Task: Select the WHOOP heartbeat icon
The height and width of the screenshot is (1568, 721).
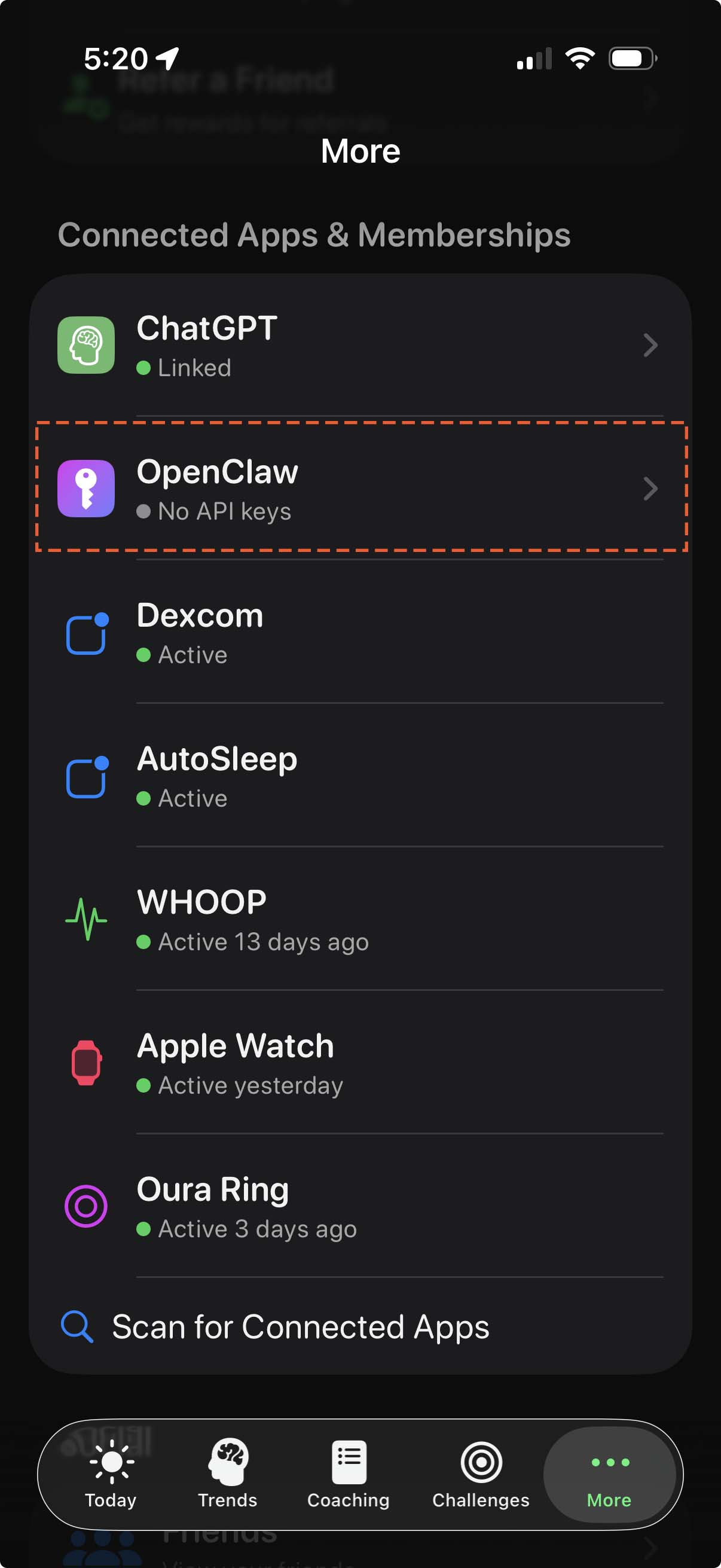Action: pyautogui.click(x=85, y=920)
